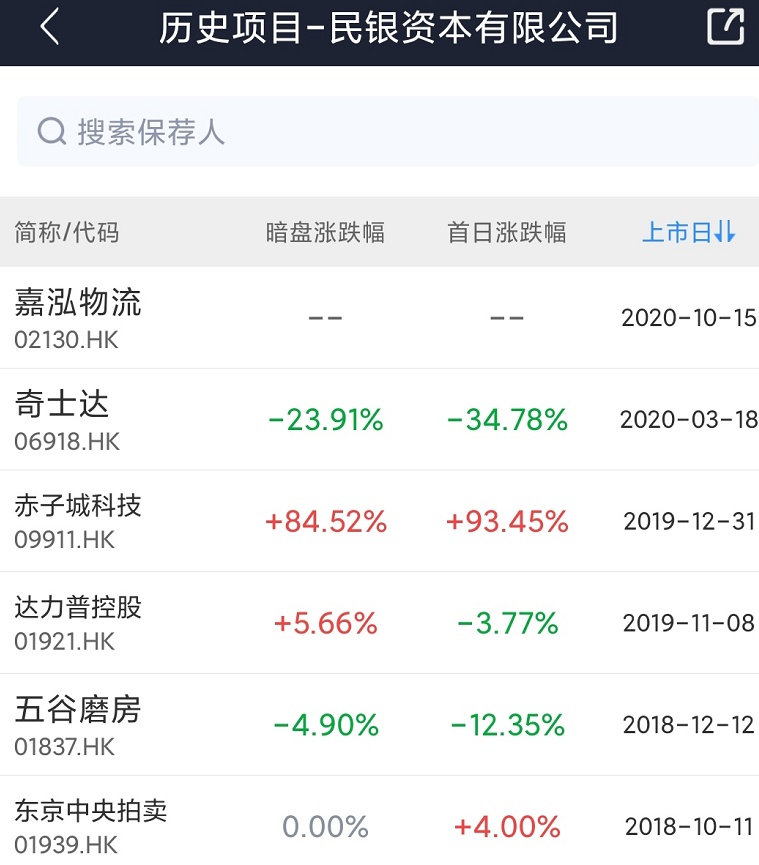The image size is (759, 865).
Task: View details for 赤子城科技 09911.HK
Action: pos(379,521)
